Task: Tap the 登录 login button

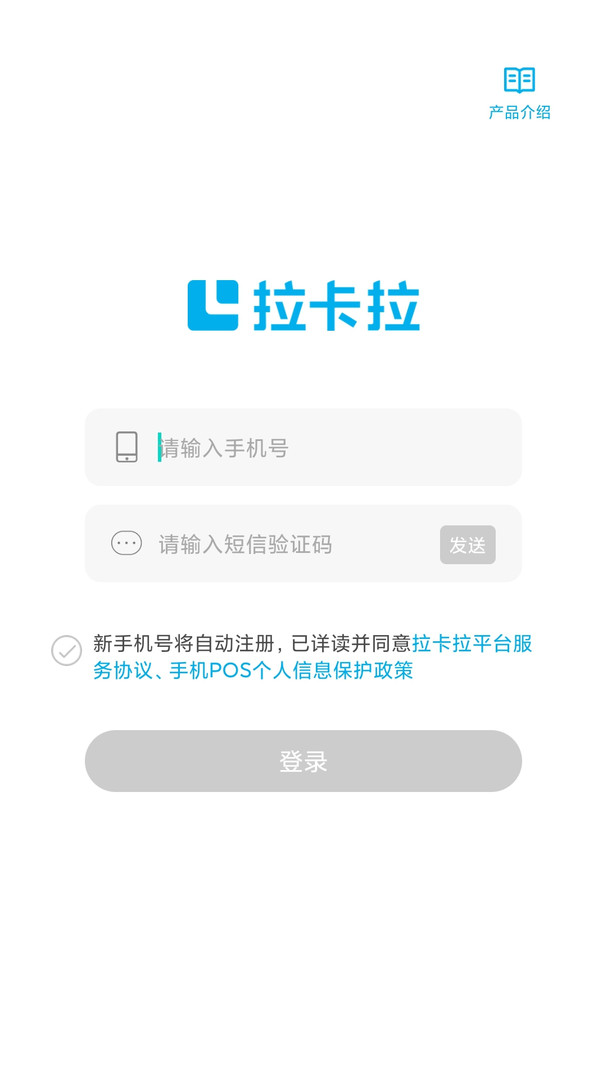Action: (x=303, y=761)
